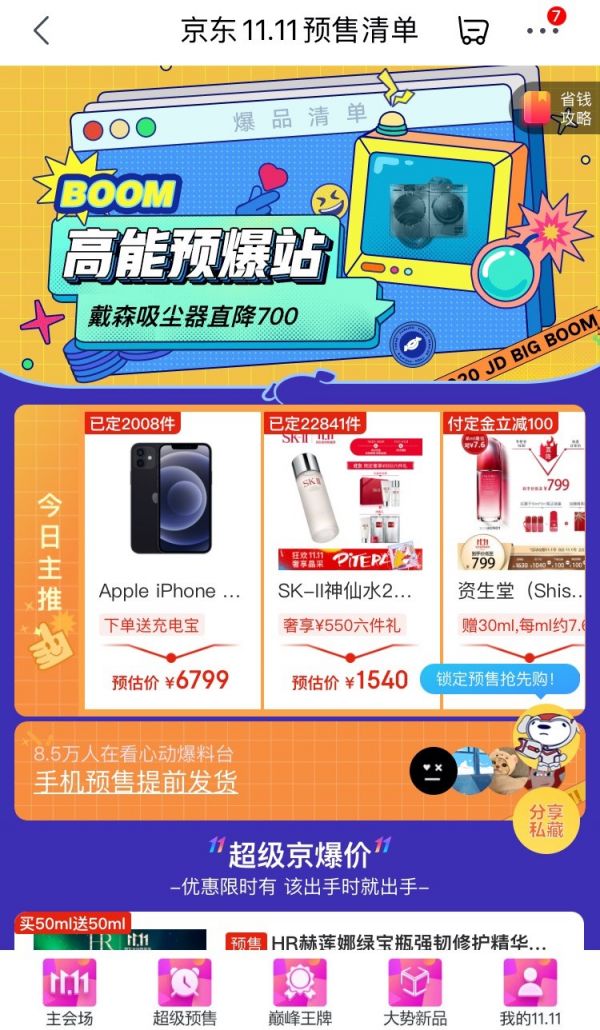Open the HR赫莲娜绿宝瓶 presale item
Screen dimensions: 600x1030
click(x=390, y=942)
